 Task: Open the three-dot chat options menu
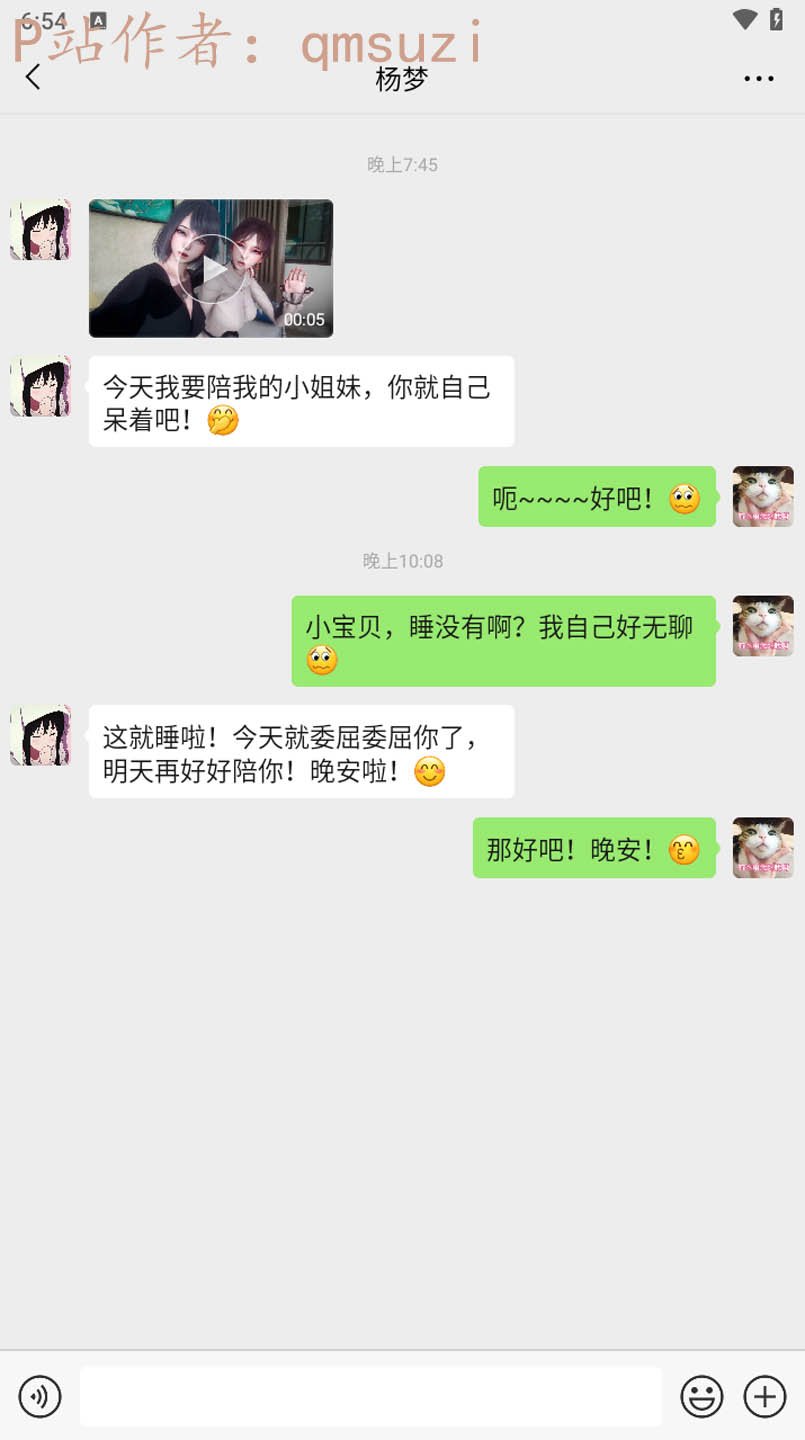(759, 79)
